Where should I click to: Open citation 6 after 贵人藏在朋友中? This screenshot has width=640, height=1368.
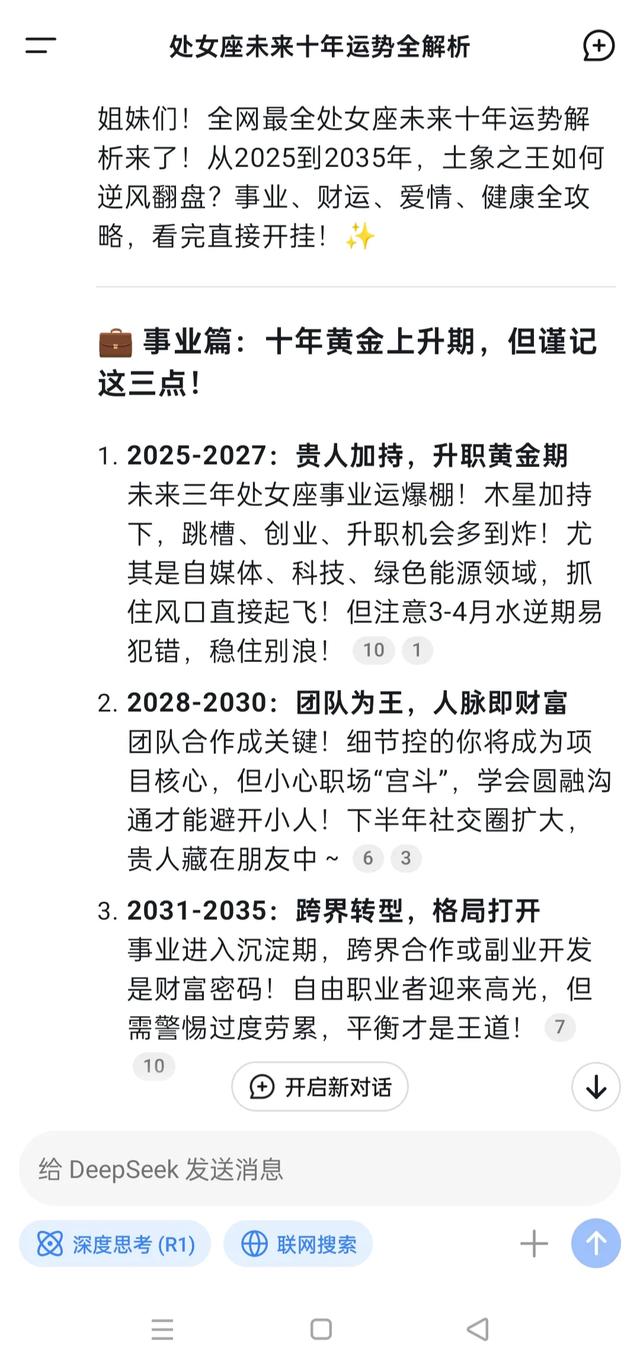pyautogui.click(x=367, y=858)
